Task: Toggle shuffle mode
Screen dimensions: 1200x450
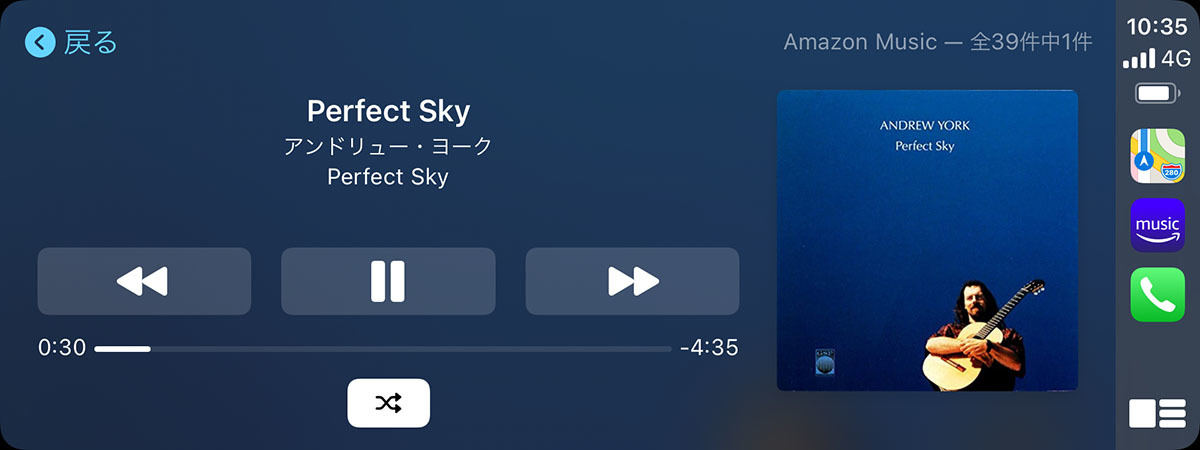Action: (x=388, y=403)
